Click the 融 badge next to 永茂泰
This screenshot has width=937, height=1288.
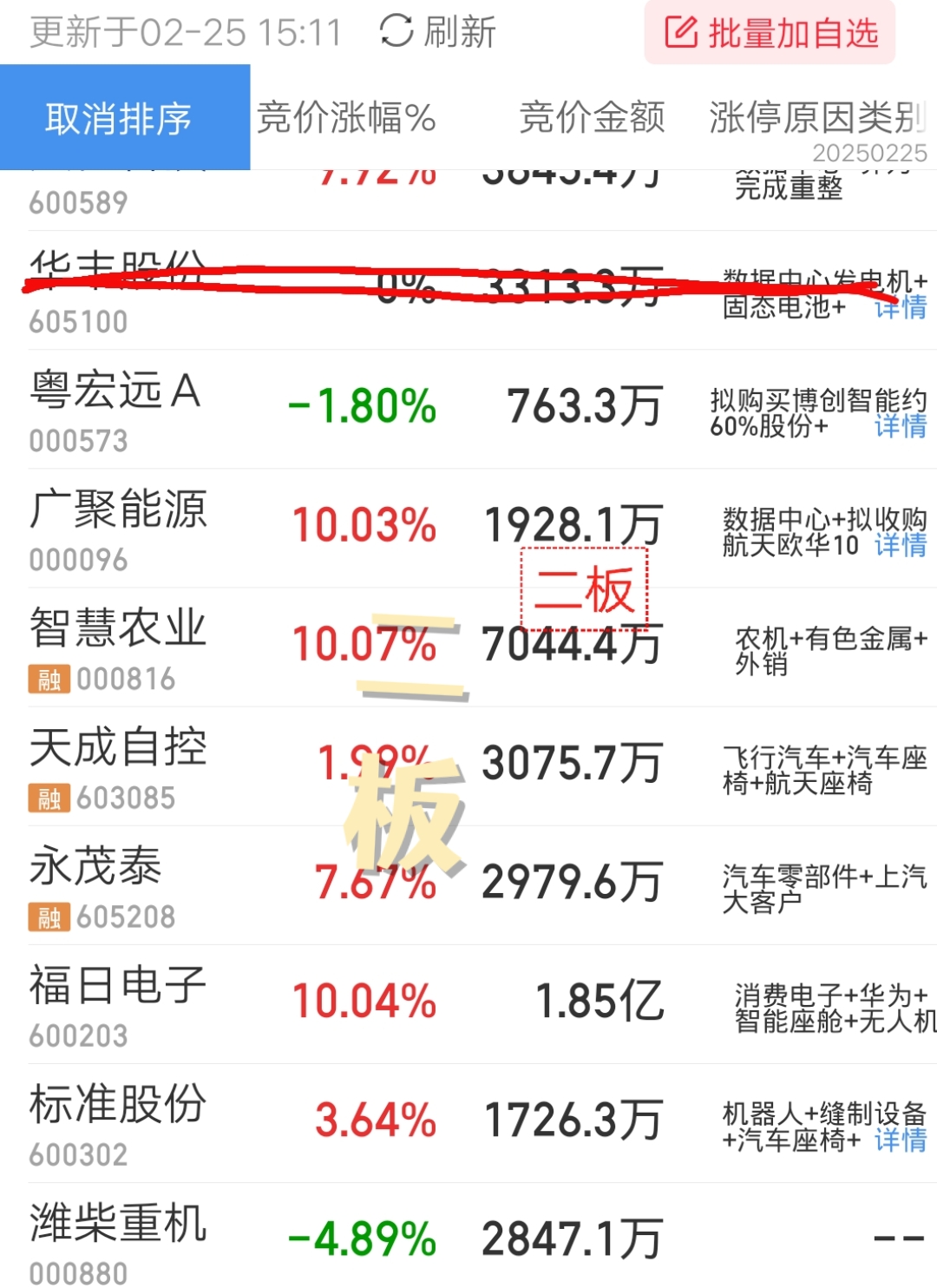point(49,916)
